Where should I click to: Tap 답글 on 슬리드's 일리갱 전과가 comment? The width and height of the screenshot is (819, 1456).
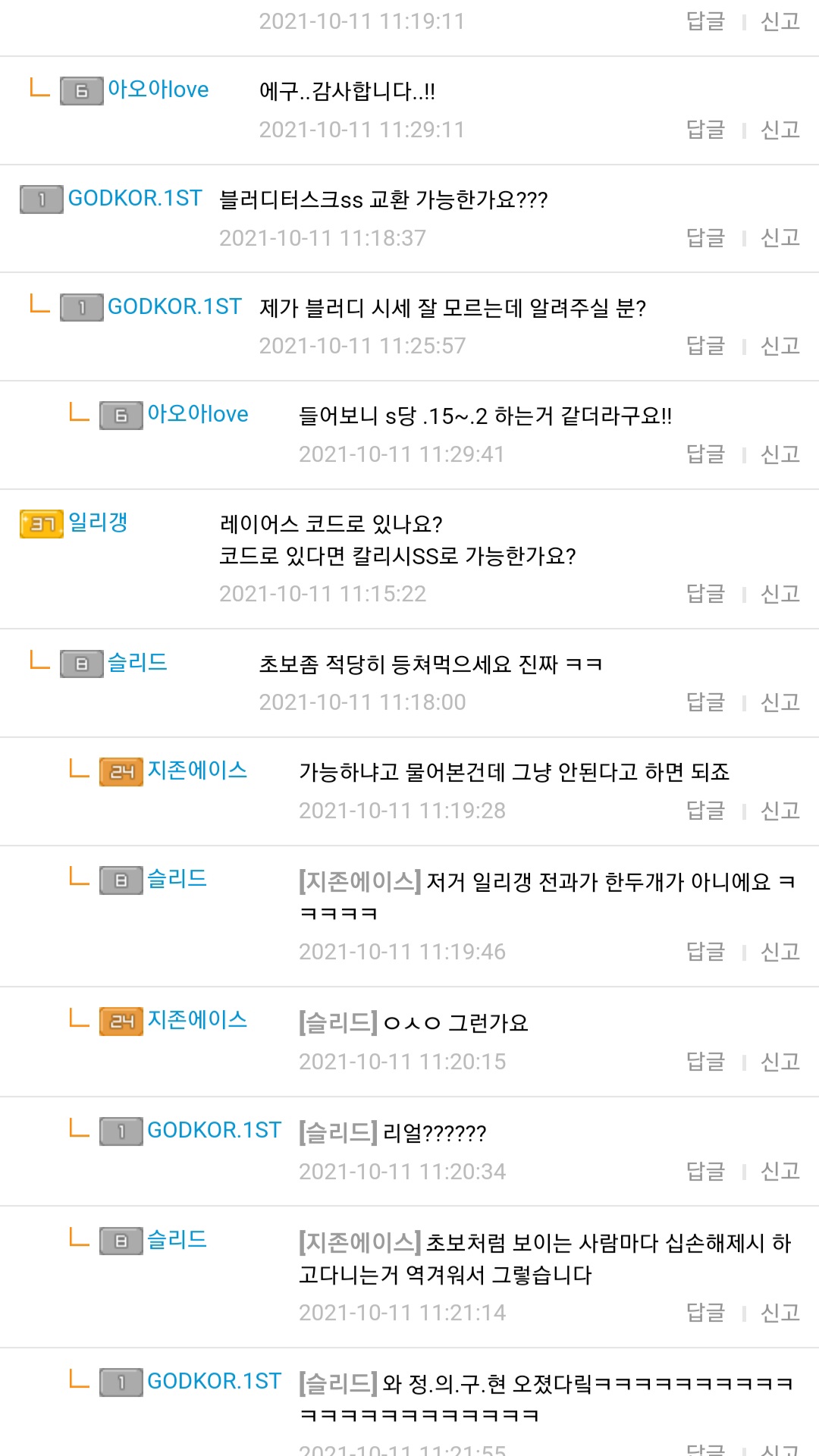coord(705,952)
